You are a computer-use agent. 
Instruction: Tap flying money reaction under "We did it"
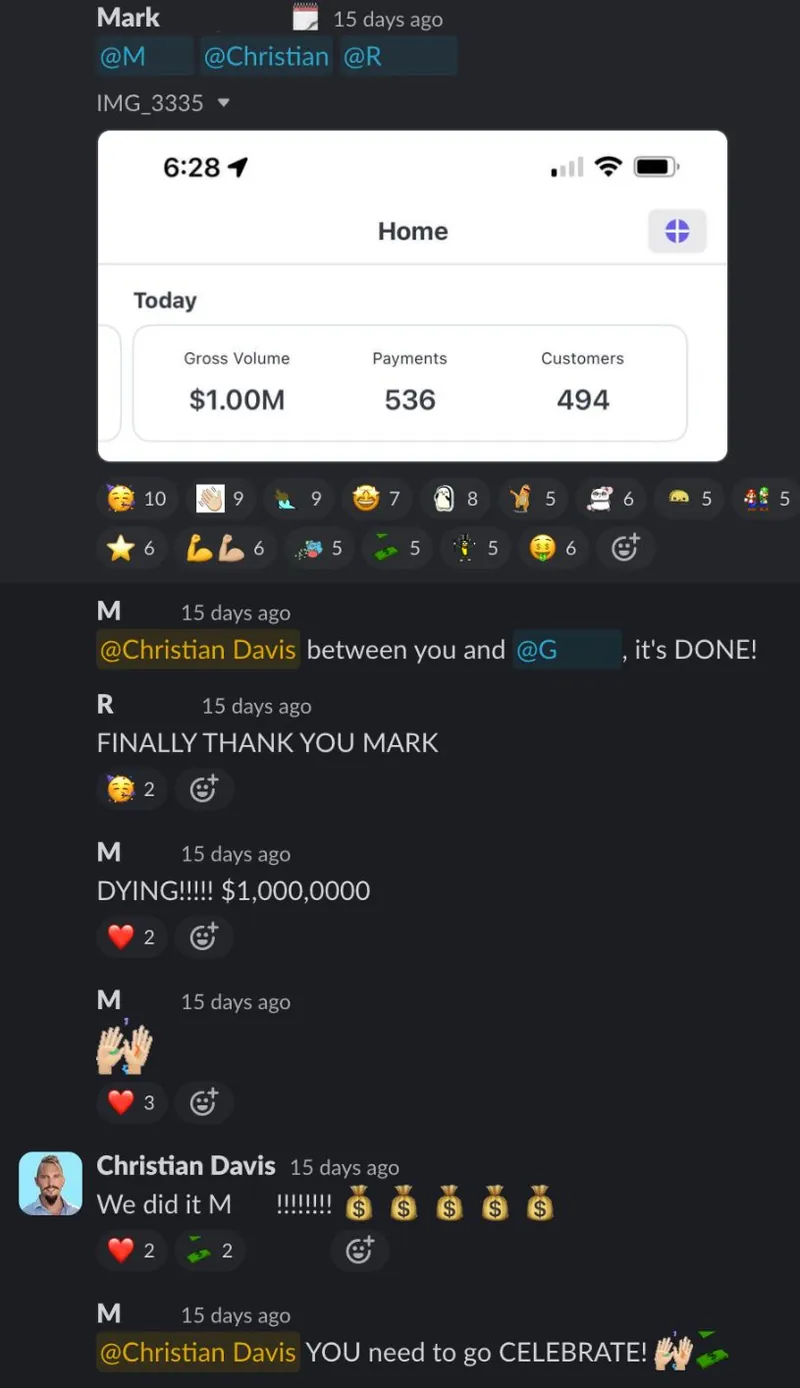(x=210, y=1250)
